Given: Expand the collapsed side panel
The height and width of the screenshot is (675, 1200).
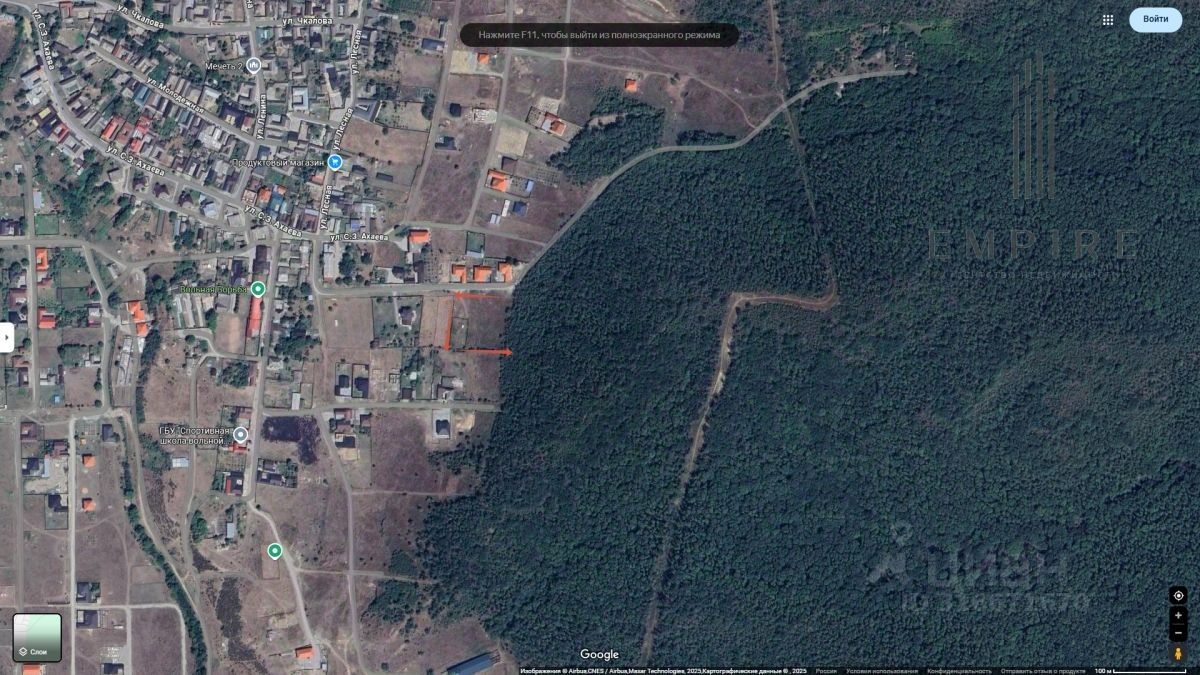Looking at the screenshot, I should [x=6, y=337].
